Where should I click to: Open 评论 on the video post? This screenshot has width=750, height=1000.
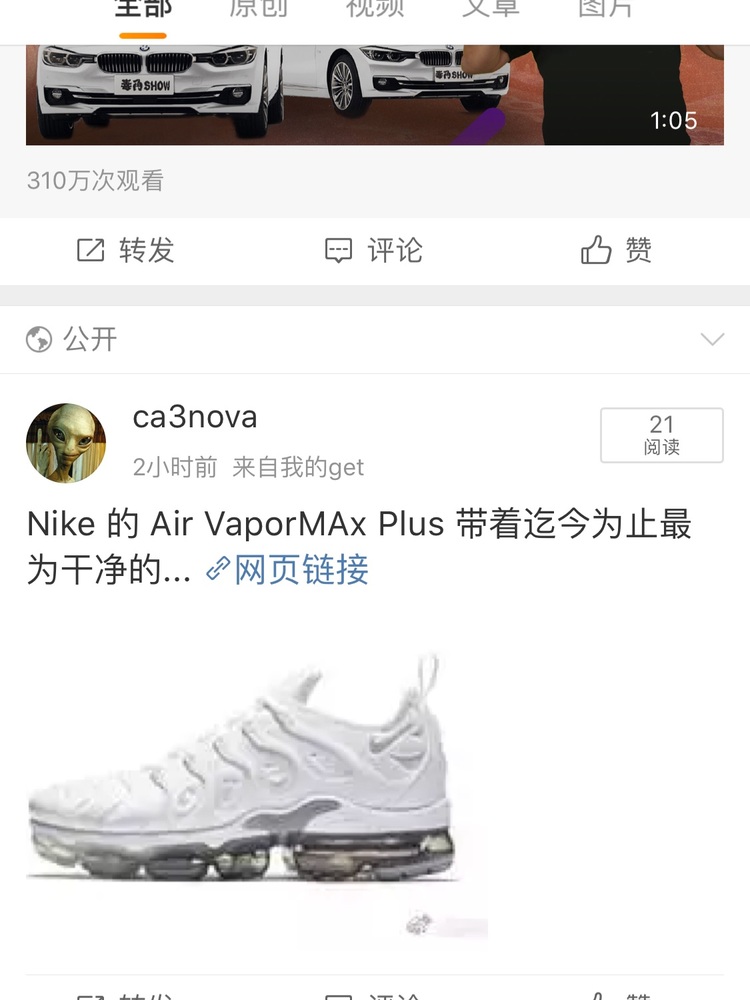point(375,250)
